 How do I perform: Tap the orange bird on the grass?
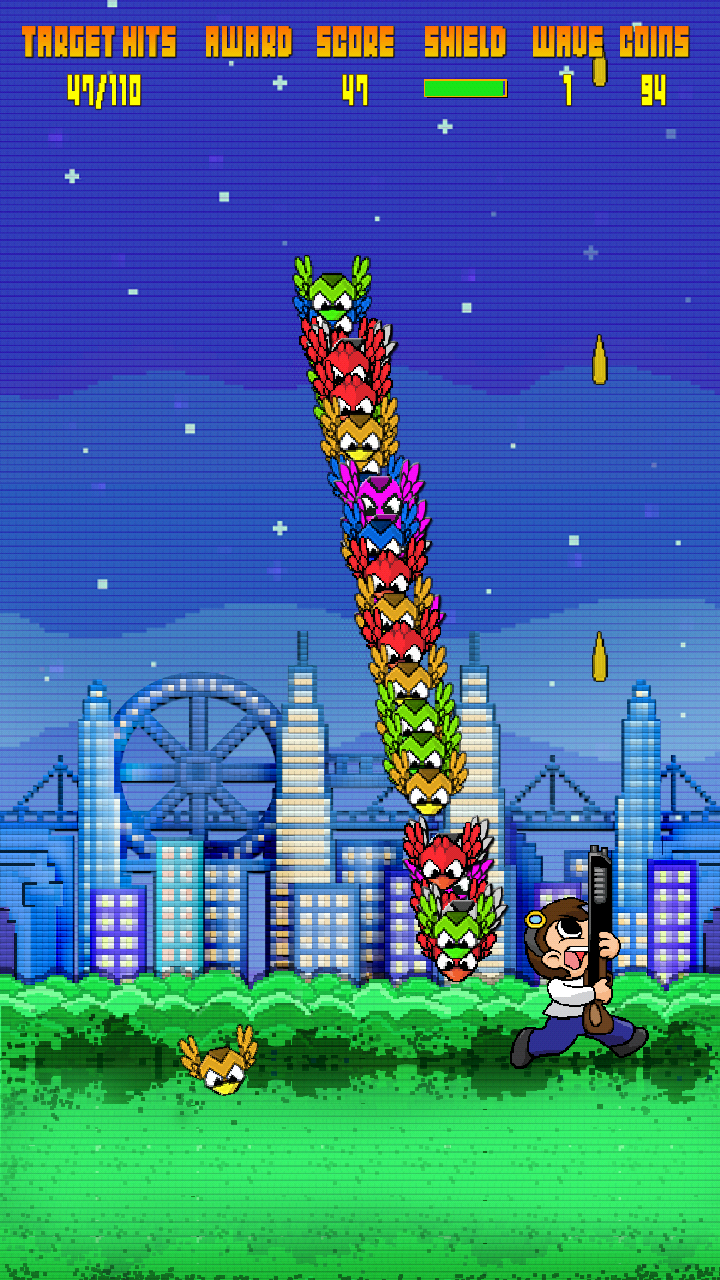[x=220, y=1062]
